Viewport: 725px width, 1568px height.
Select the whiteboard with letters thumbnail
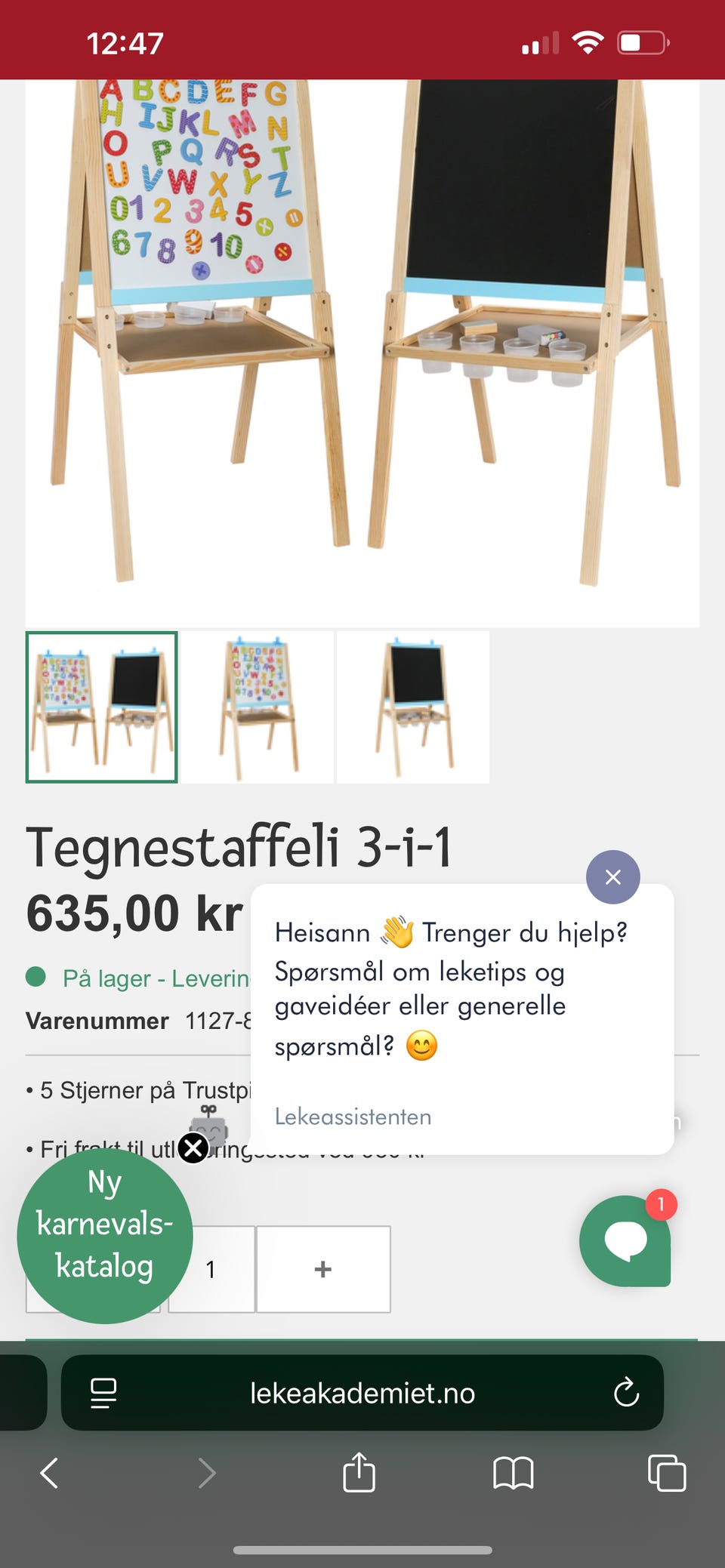pyautogui.click(x=258, y=707)
